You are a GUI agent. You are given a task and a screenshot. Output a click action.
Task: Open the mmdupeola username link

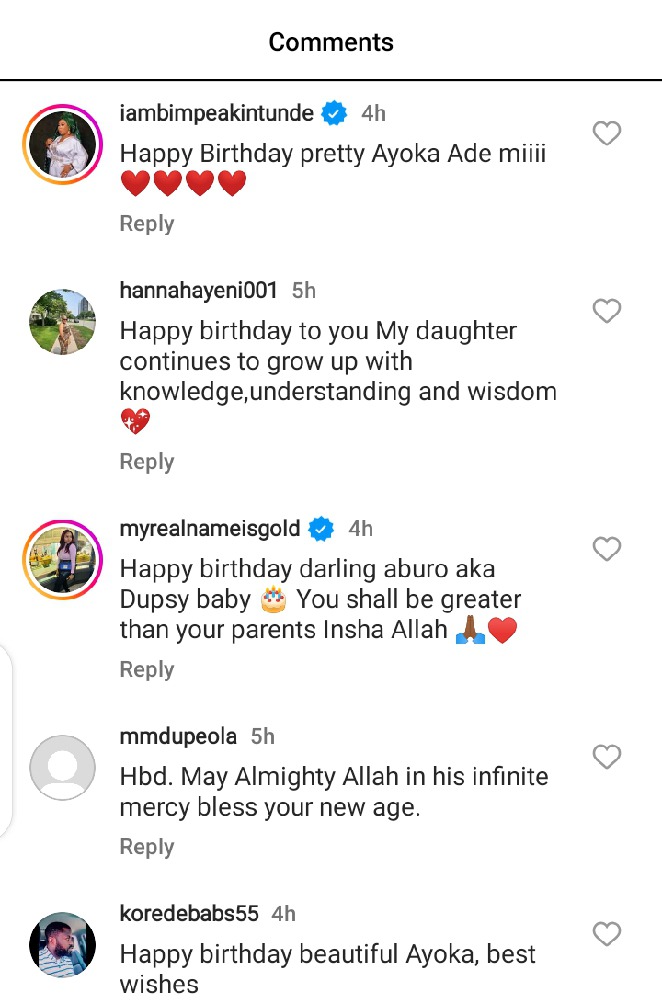click(x=178, y=737)
